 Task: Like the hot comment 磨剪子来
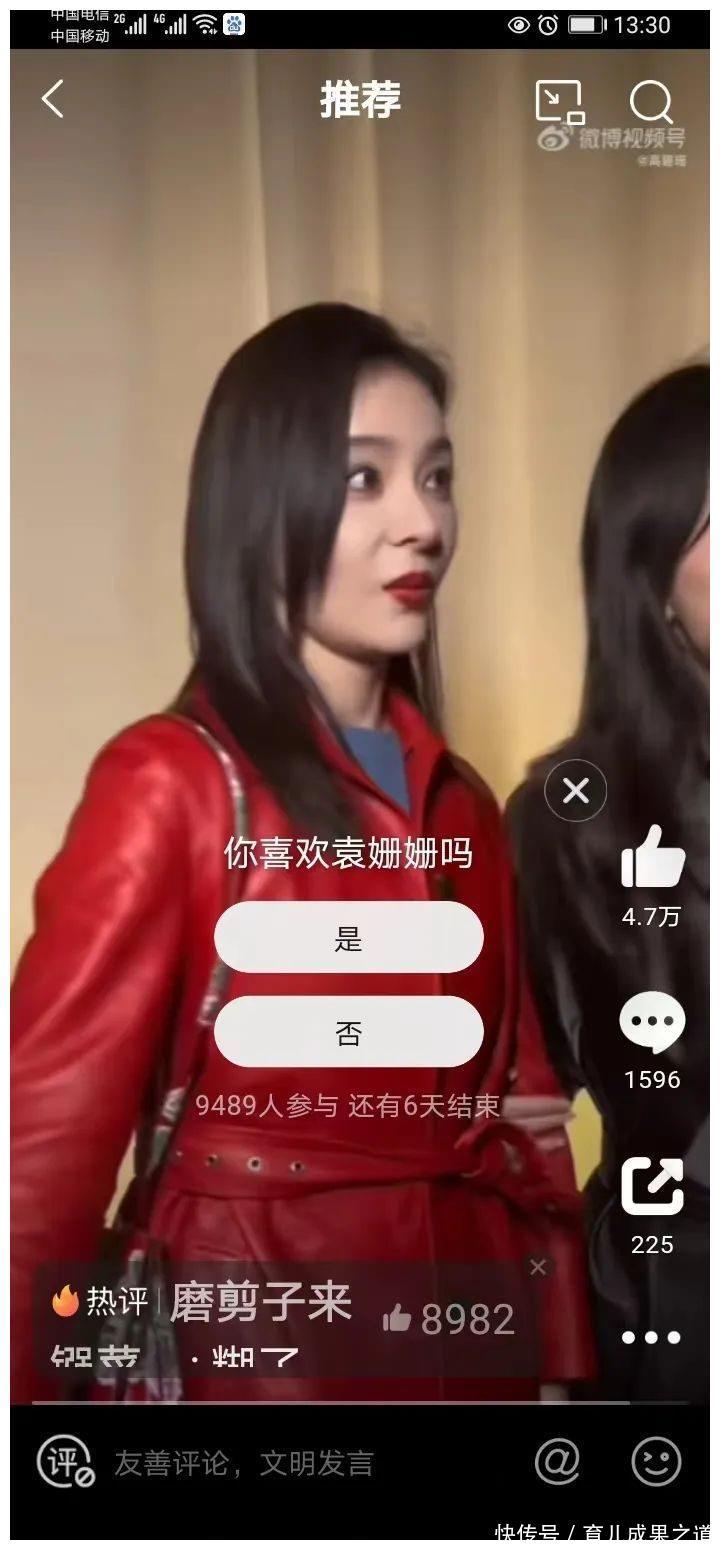398,1319
